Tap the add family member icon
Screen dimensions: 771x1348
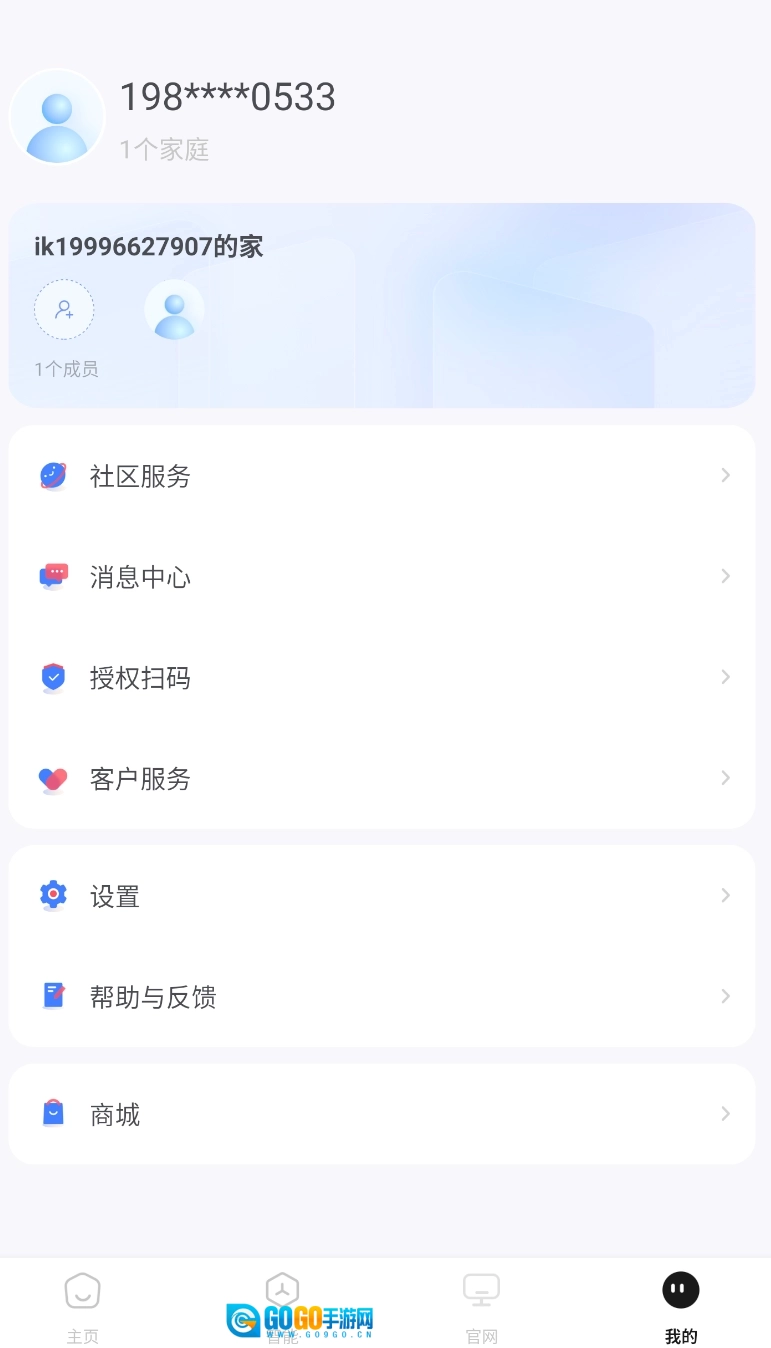(x=64, y=310)
